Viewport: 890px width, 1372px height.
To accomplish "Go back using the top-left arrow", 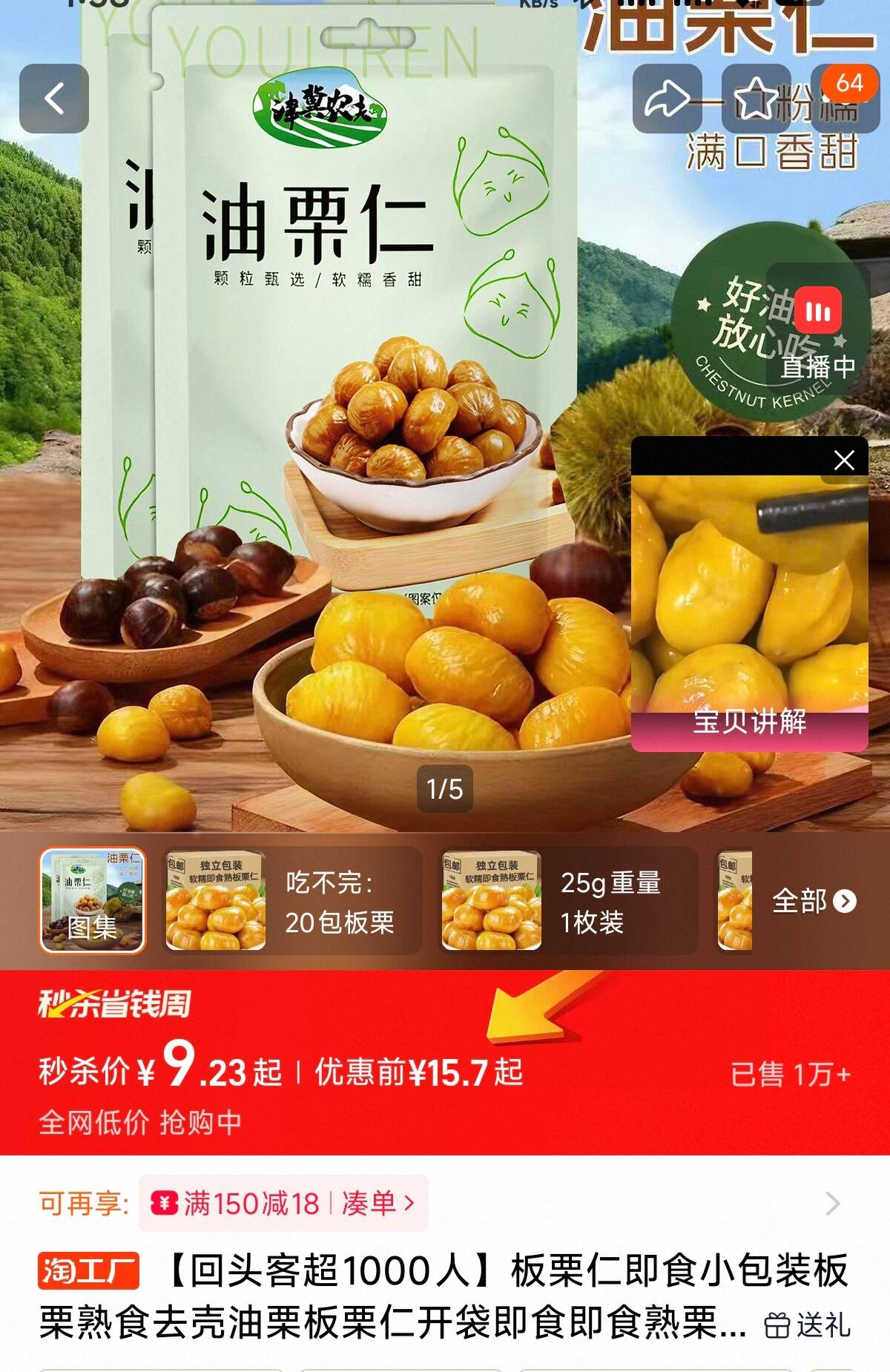I will pos(54,99).
